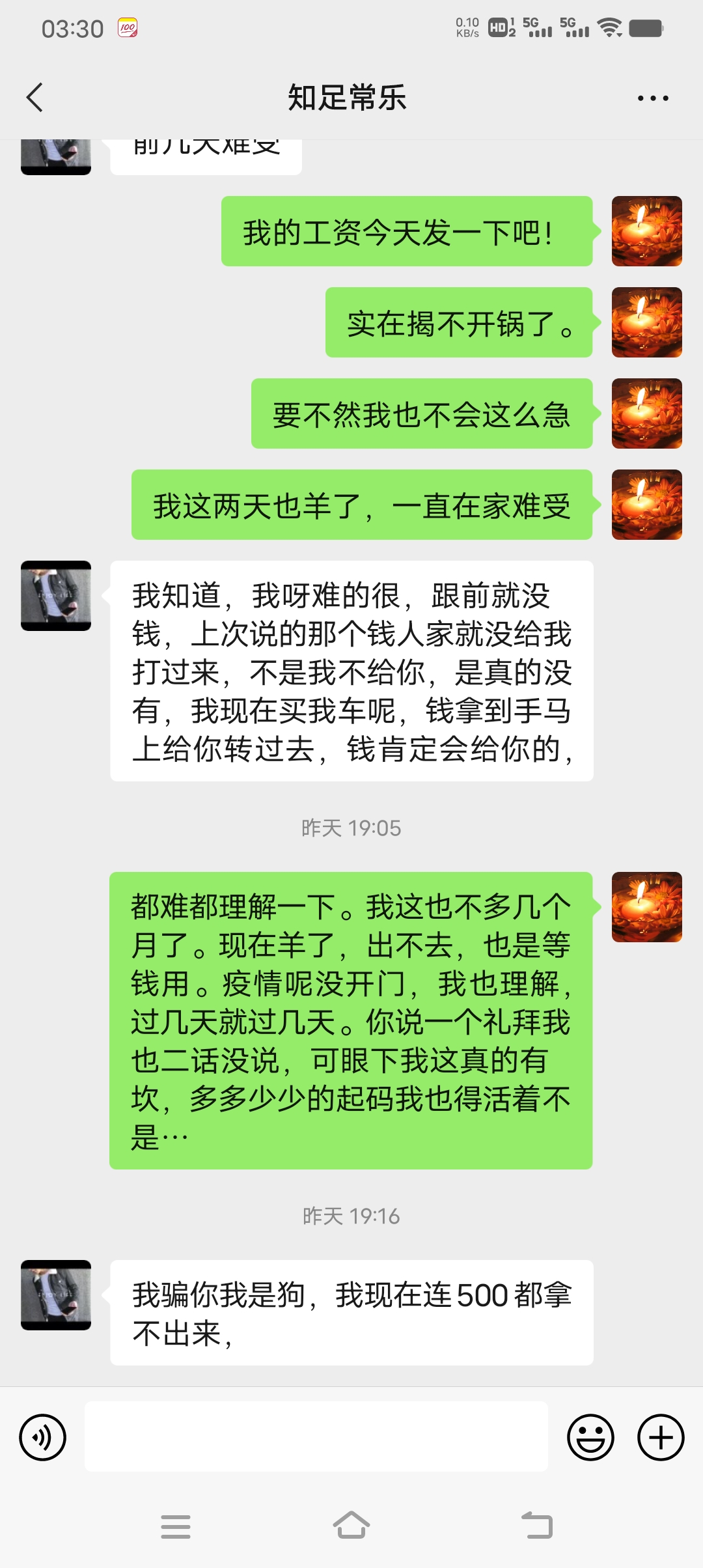
Task: Go back from the 知足常乐 chat
Action: point(35,98)
